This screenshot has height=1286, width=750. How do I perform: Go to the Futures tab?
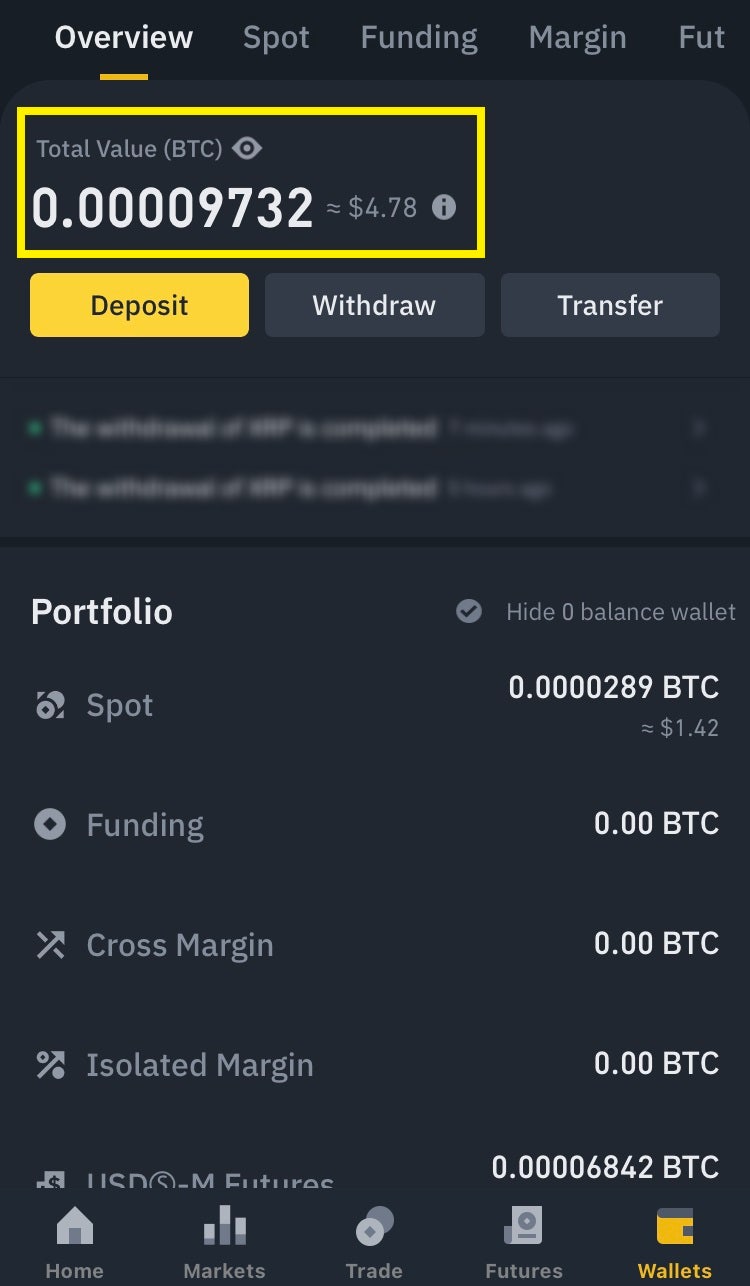tap(524, 1243)
